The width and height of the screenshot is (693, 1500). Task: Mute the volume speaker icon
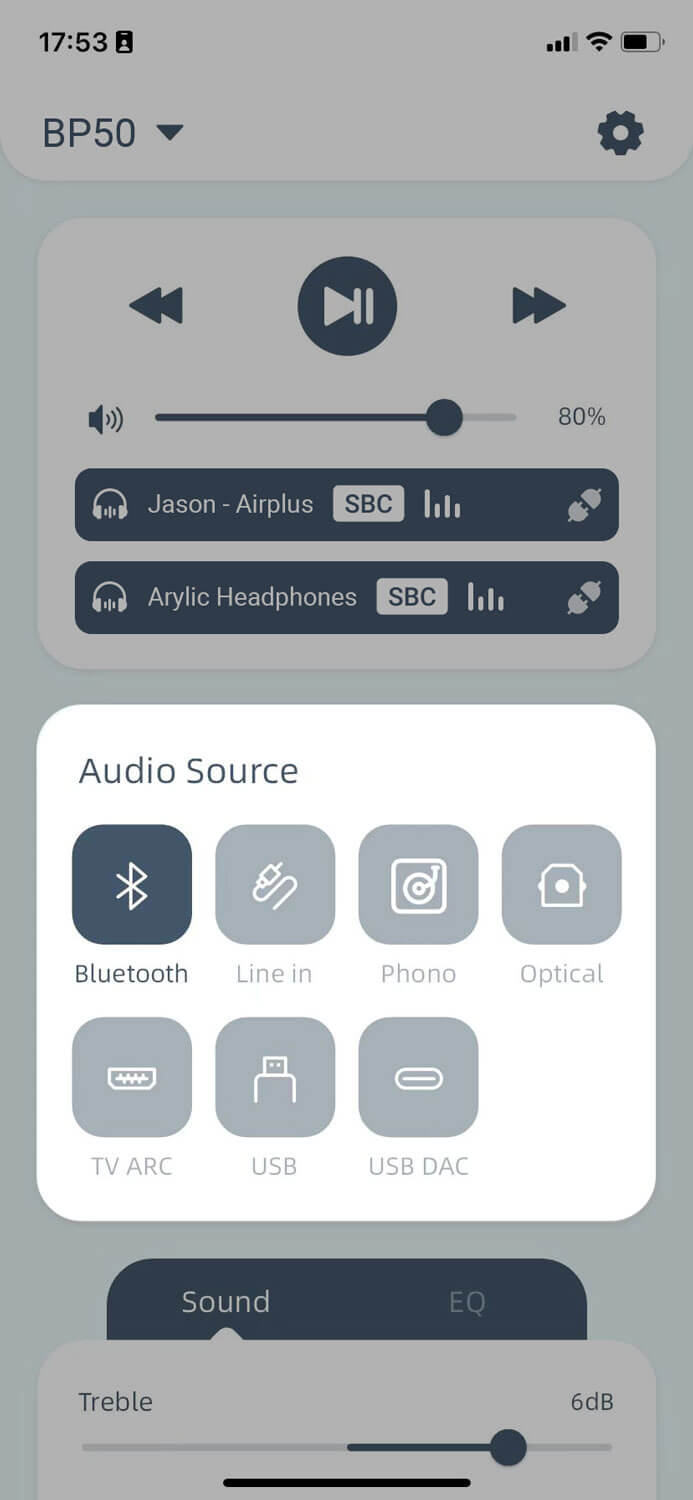pyautogui.click(x=105, y=418)
